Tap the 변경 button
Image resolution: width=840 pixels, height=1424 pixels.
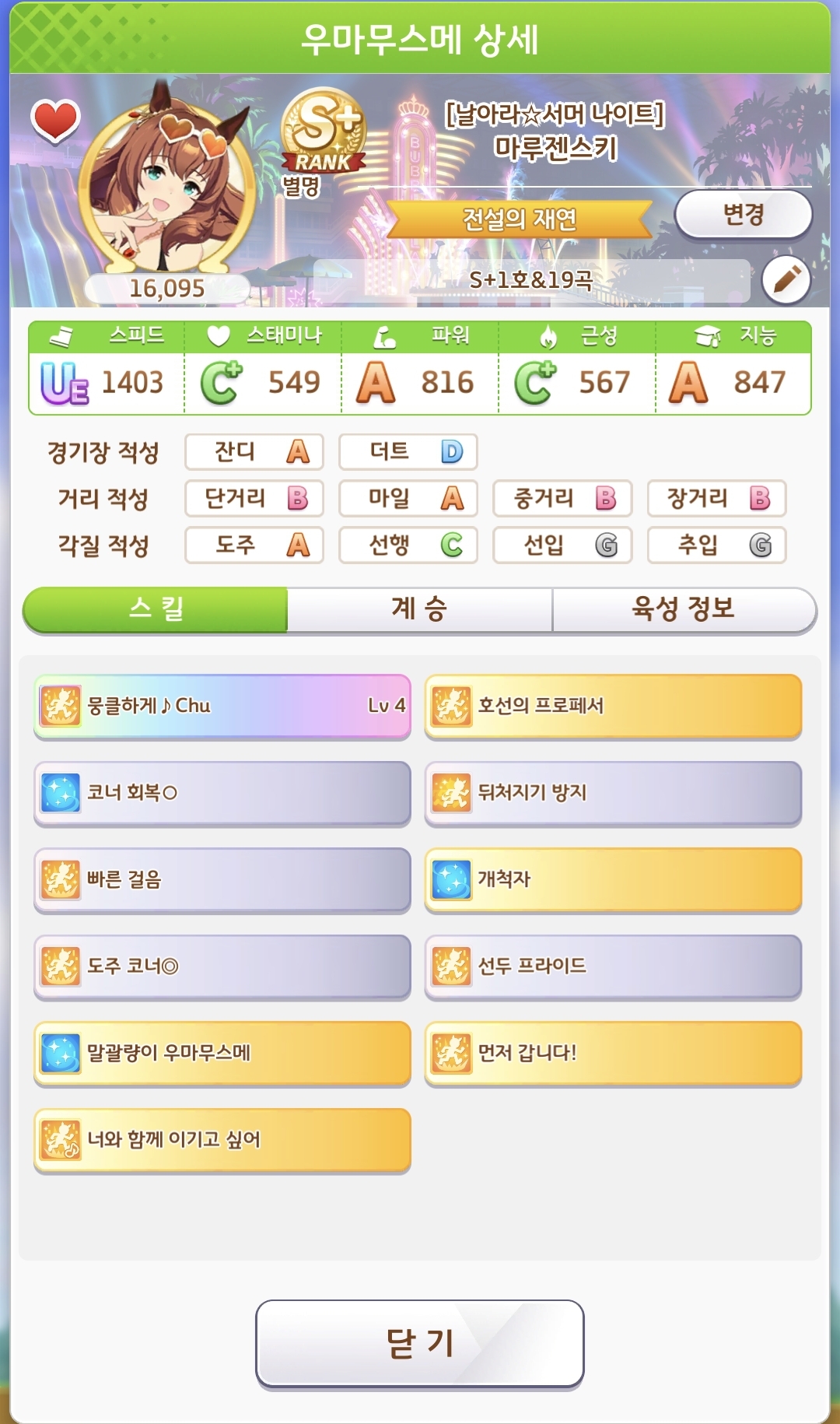click(x=743, y=215)
